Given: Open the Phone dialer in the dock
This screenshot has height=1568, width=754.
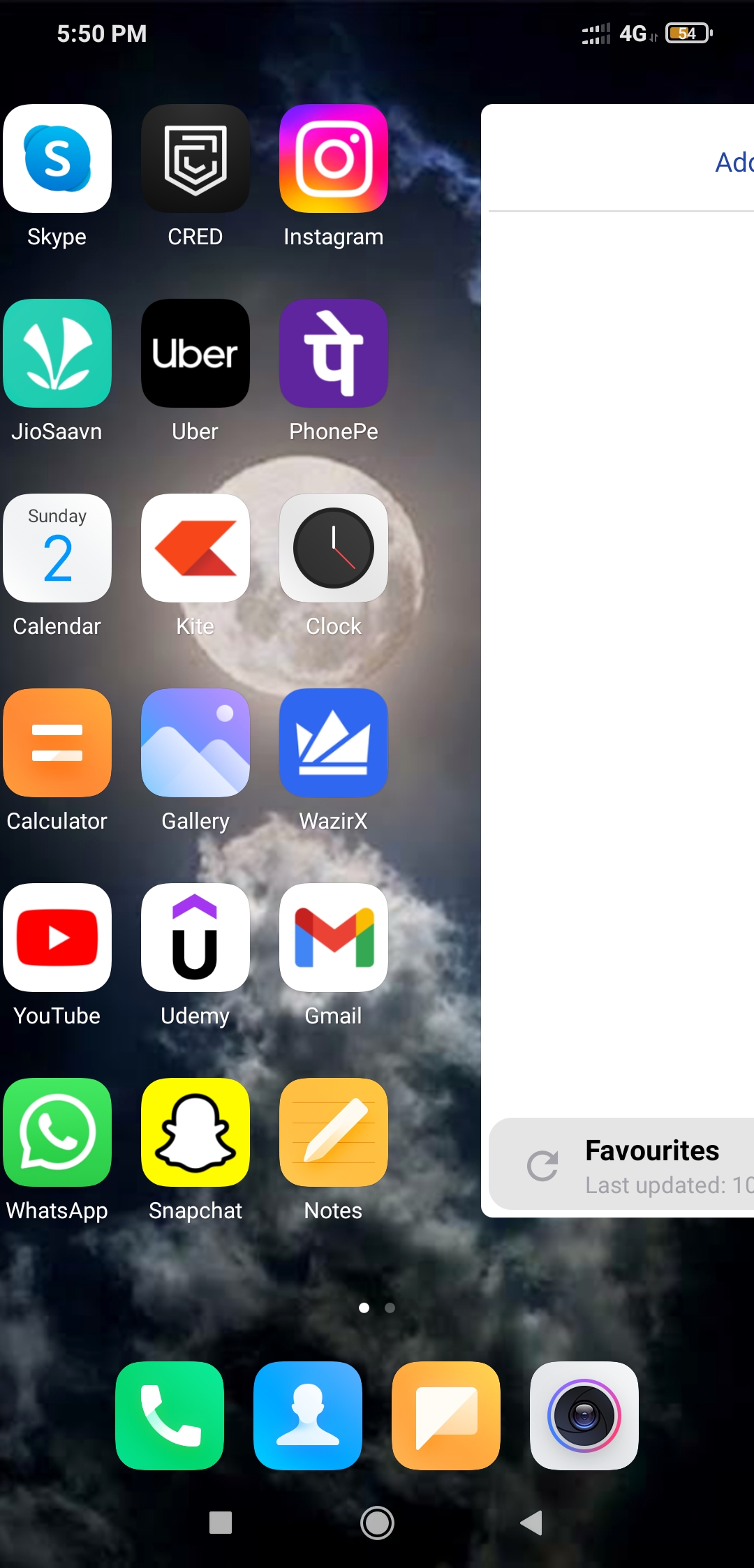Looking at the screenshot, I should click(x=170, y=1416).
